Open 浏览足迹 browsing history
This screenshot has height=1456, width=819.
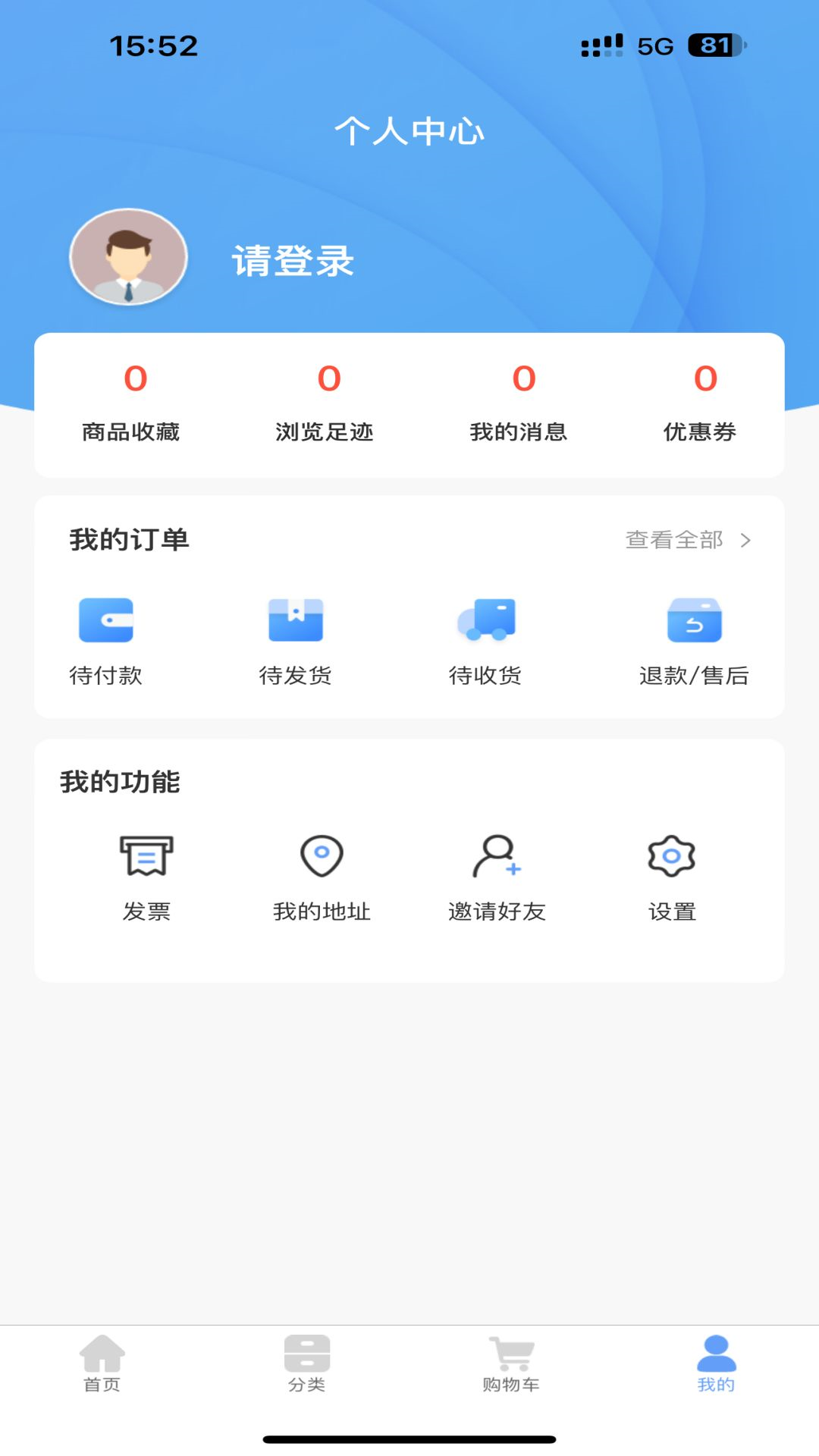pos(325,402)
